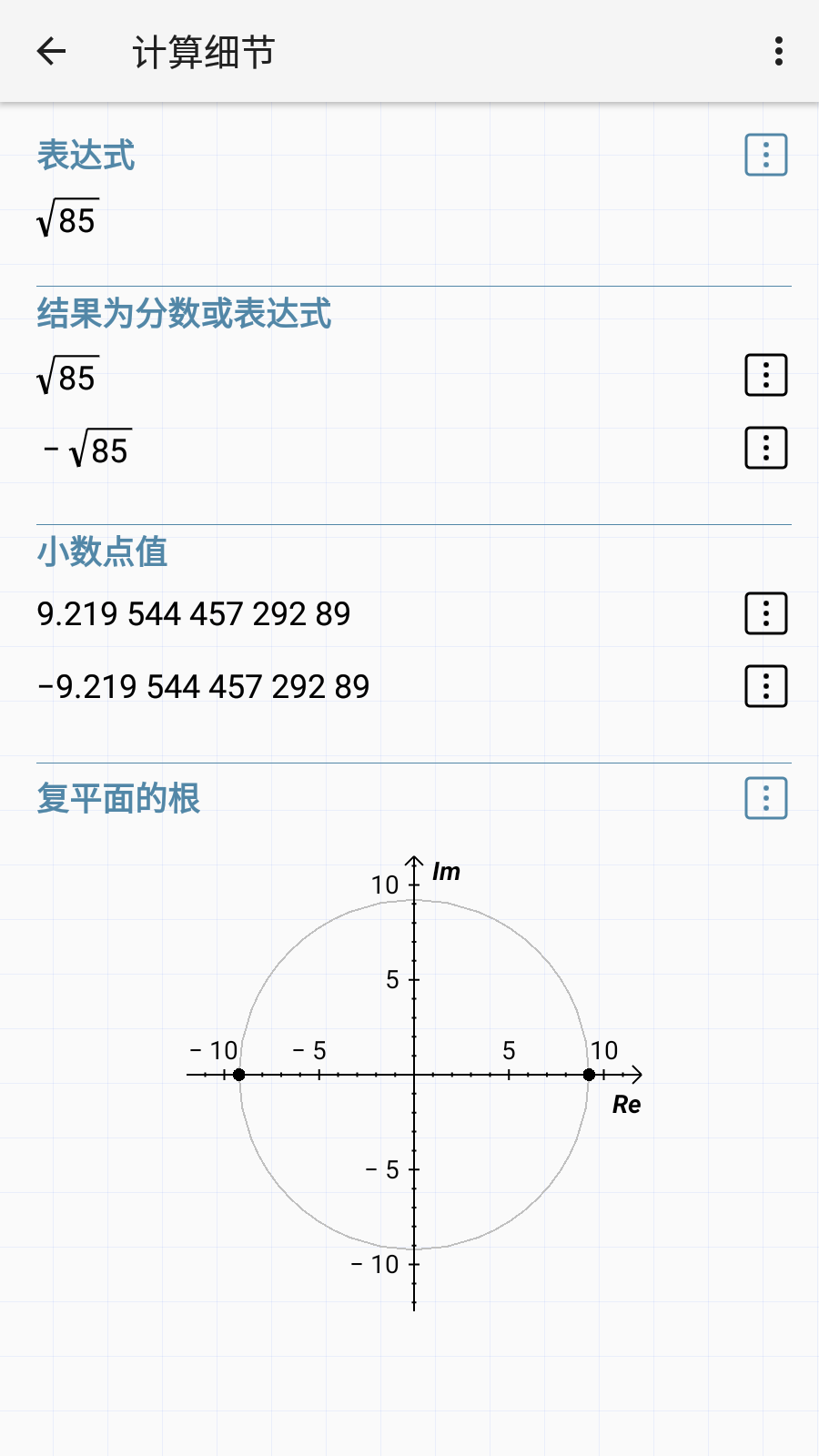
Task: Select the positive root dot on Re axis
Action: [x=590, y=1076]
